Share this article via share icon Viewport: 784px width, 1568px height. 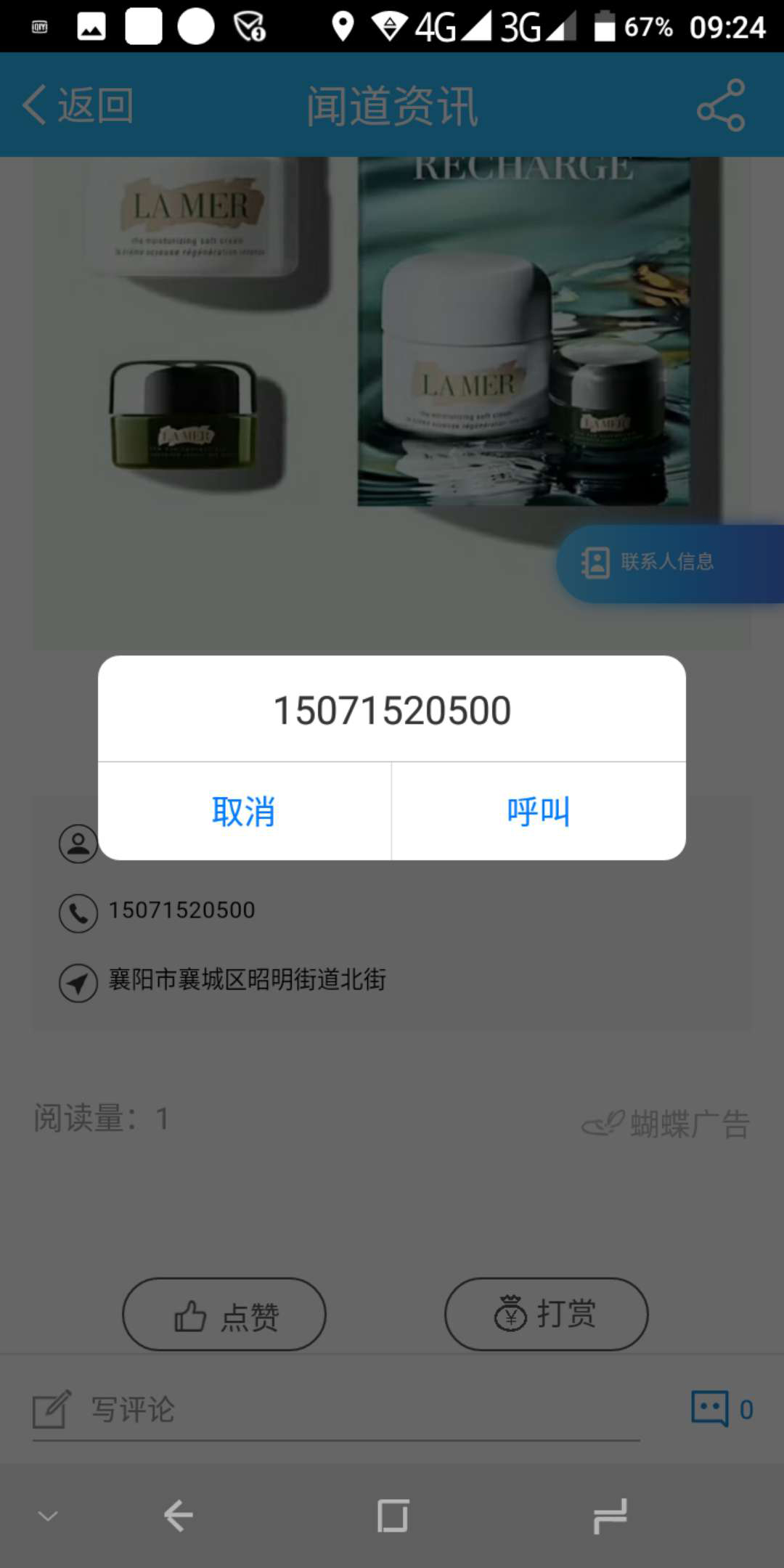pyautogui.click(x=721, y=106)
